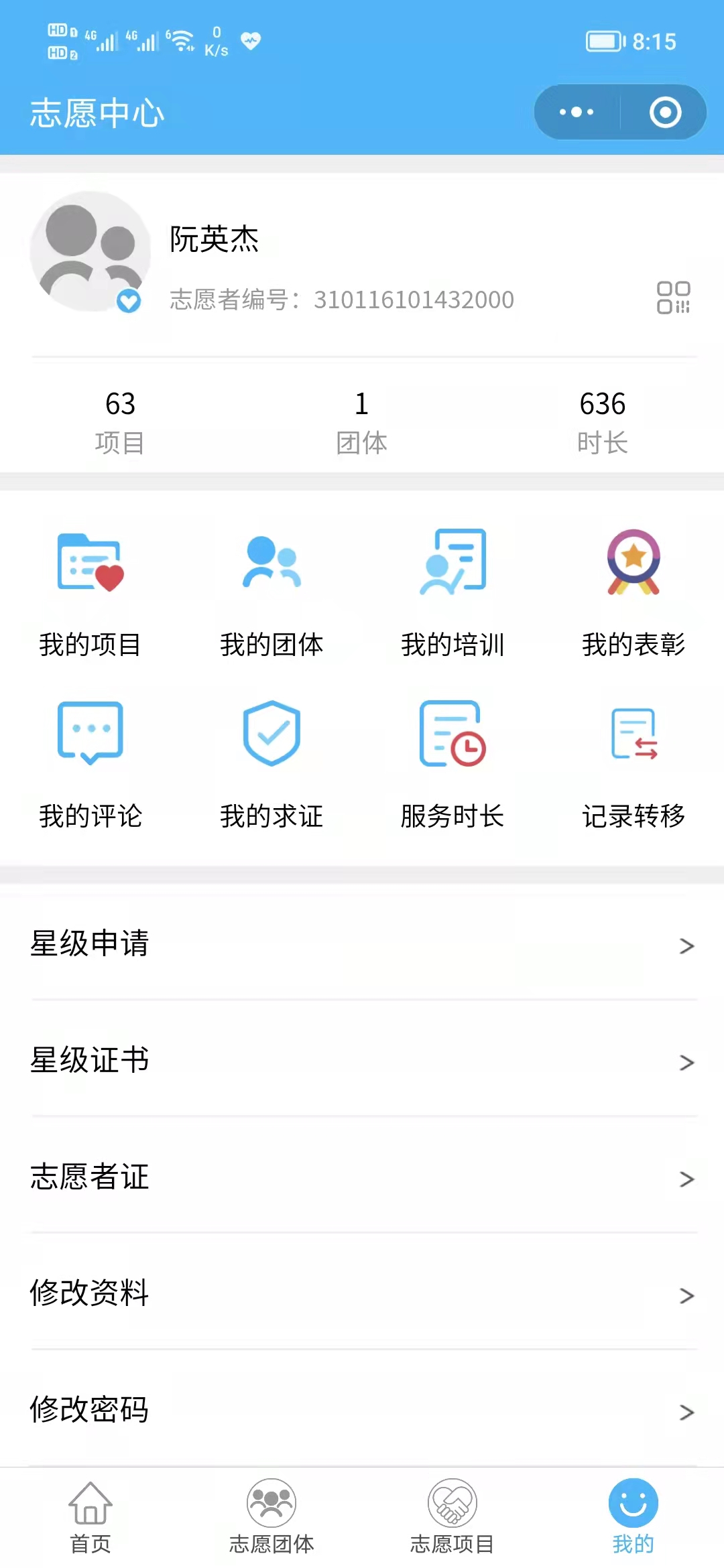Check 服务时长 (Service Hours)
Screen dimensions: 724x1568
(452, 764)
